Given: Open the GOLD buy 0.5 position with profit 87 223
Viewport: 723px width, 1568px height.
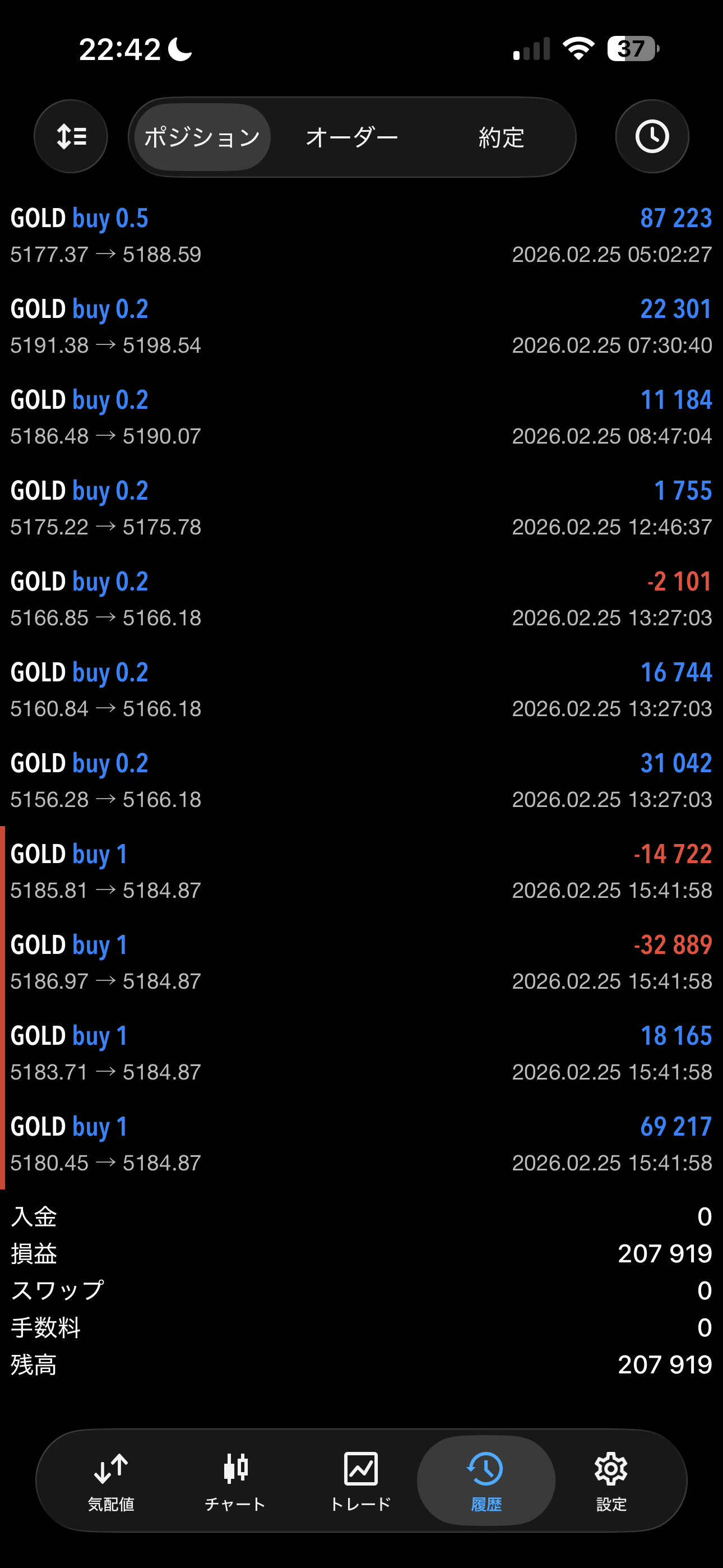Looking at the screenshot, I should (361, 236).
